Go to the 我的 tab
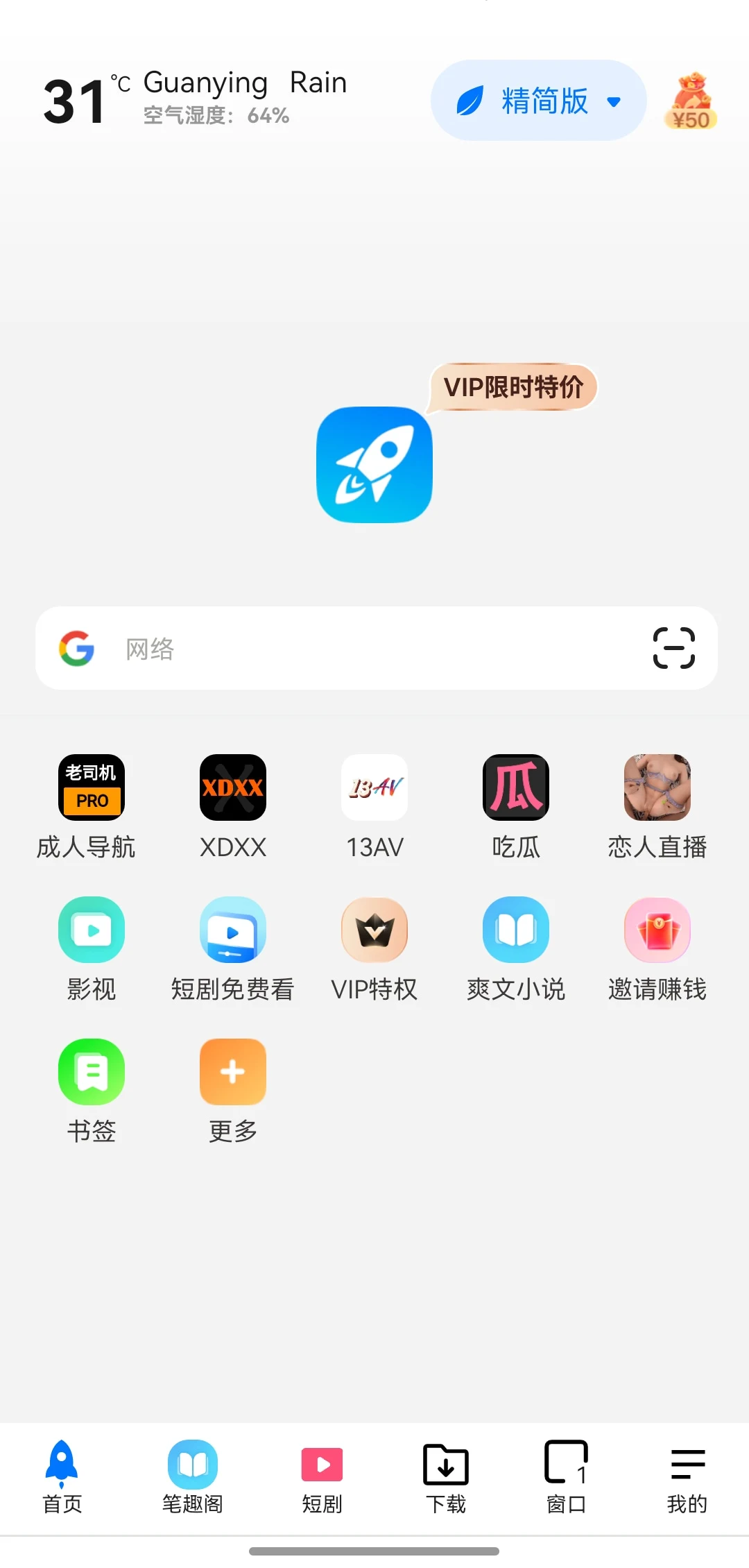This screenshot has height=1568, width=749. tap(687, 1477)
